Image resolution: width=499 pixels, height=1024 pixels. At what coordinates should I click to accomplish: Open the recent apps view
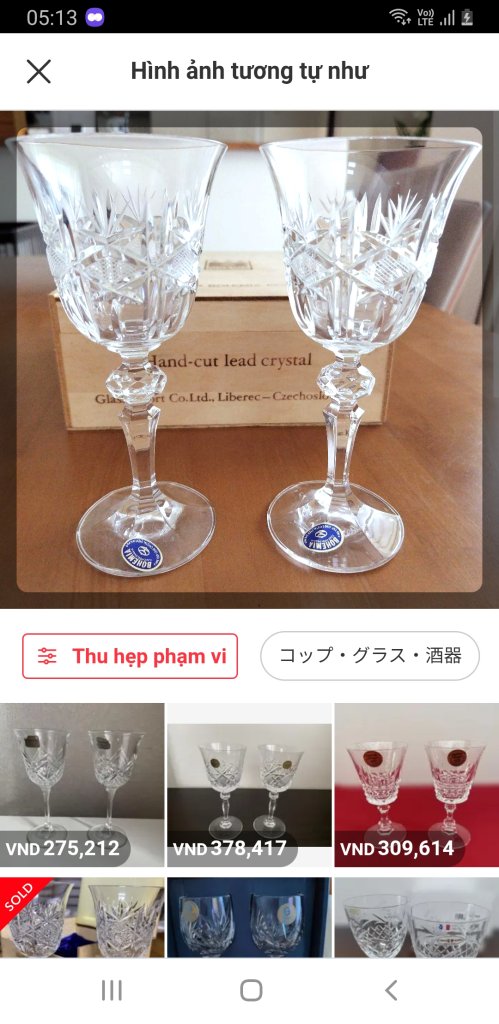coord(112,990)
